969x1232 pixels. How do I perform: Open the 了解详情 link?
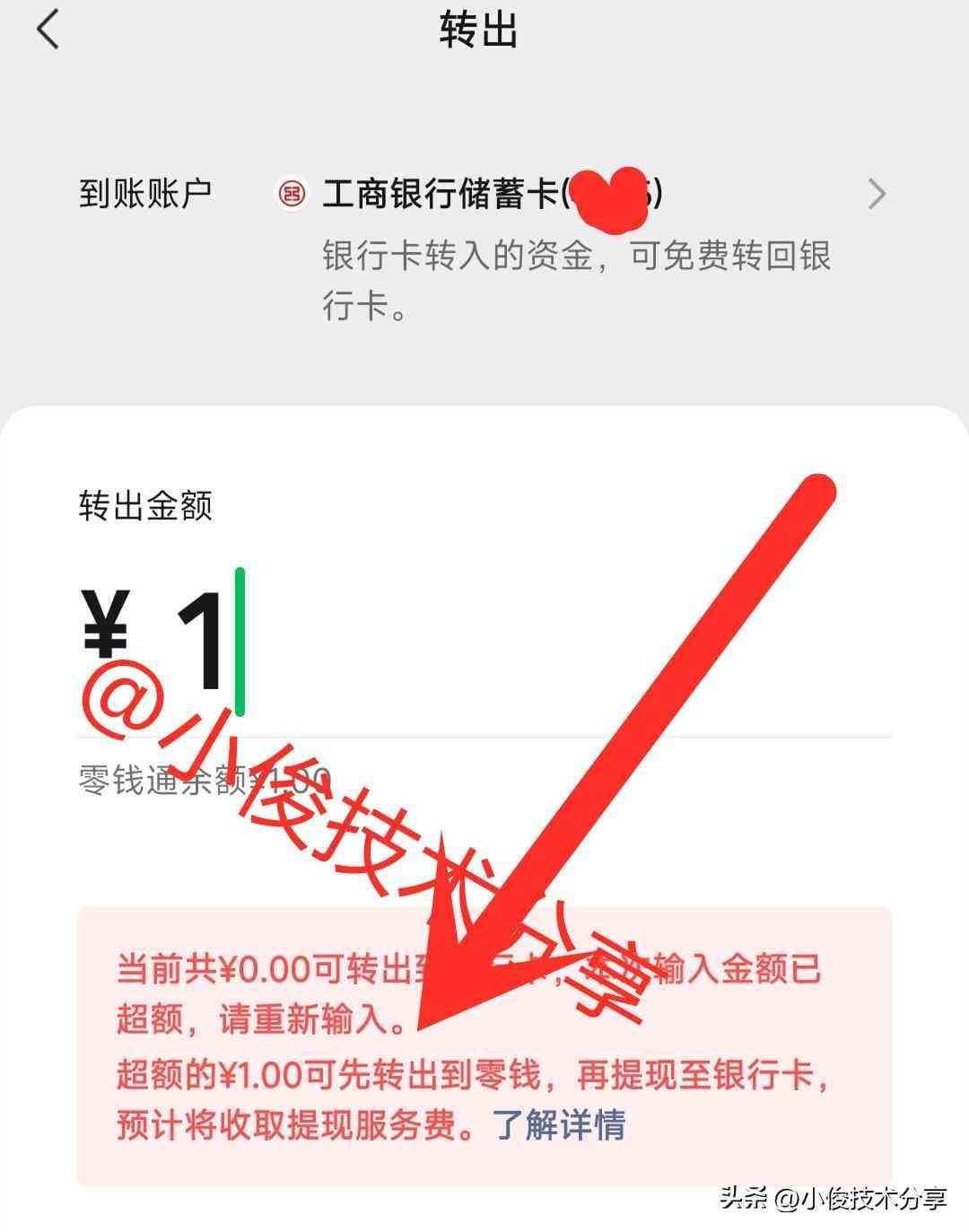560,1124
